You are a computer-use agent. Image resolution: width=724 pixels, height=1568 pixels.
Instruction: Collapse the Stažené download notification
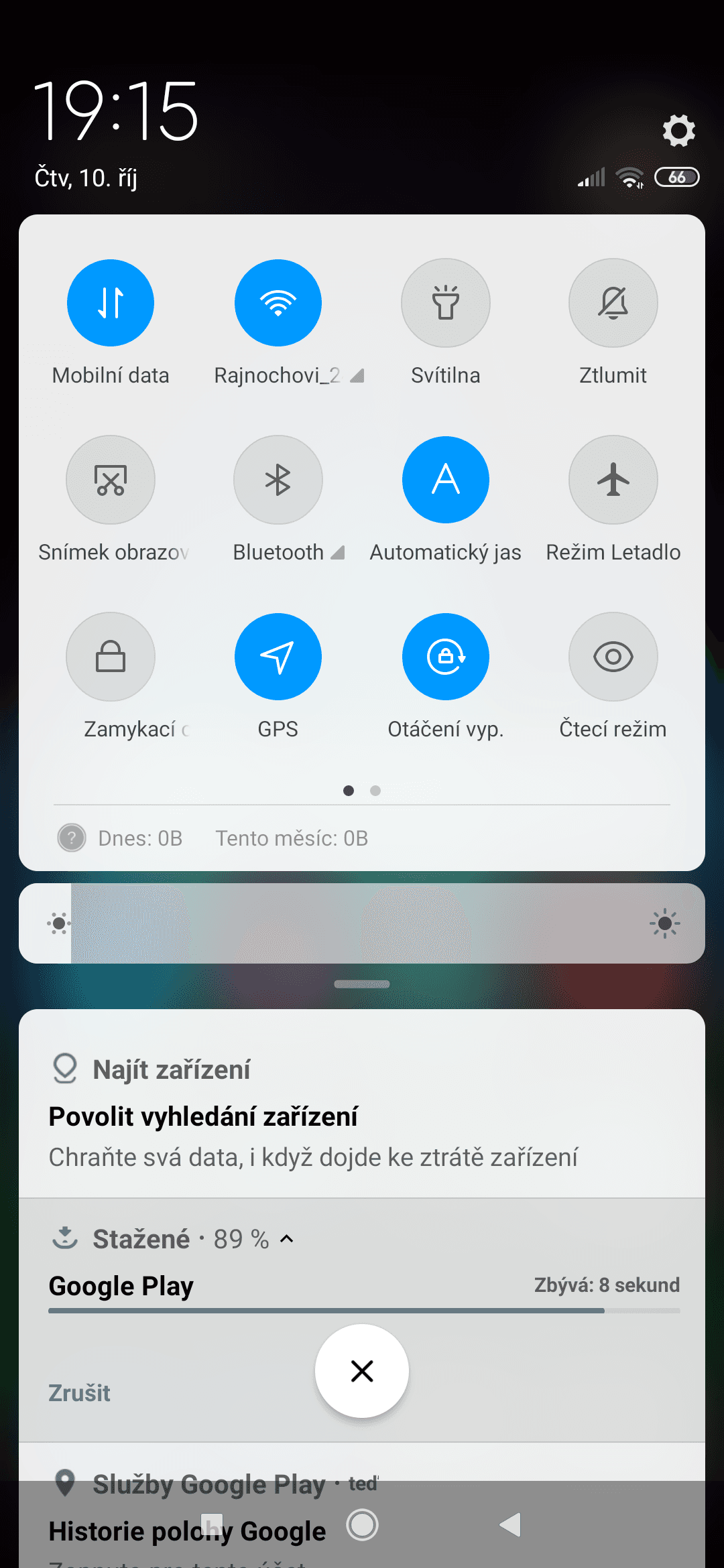(287, 1239)
